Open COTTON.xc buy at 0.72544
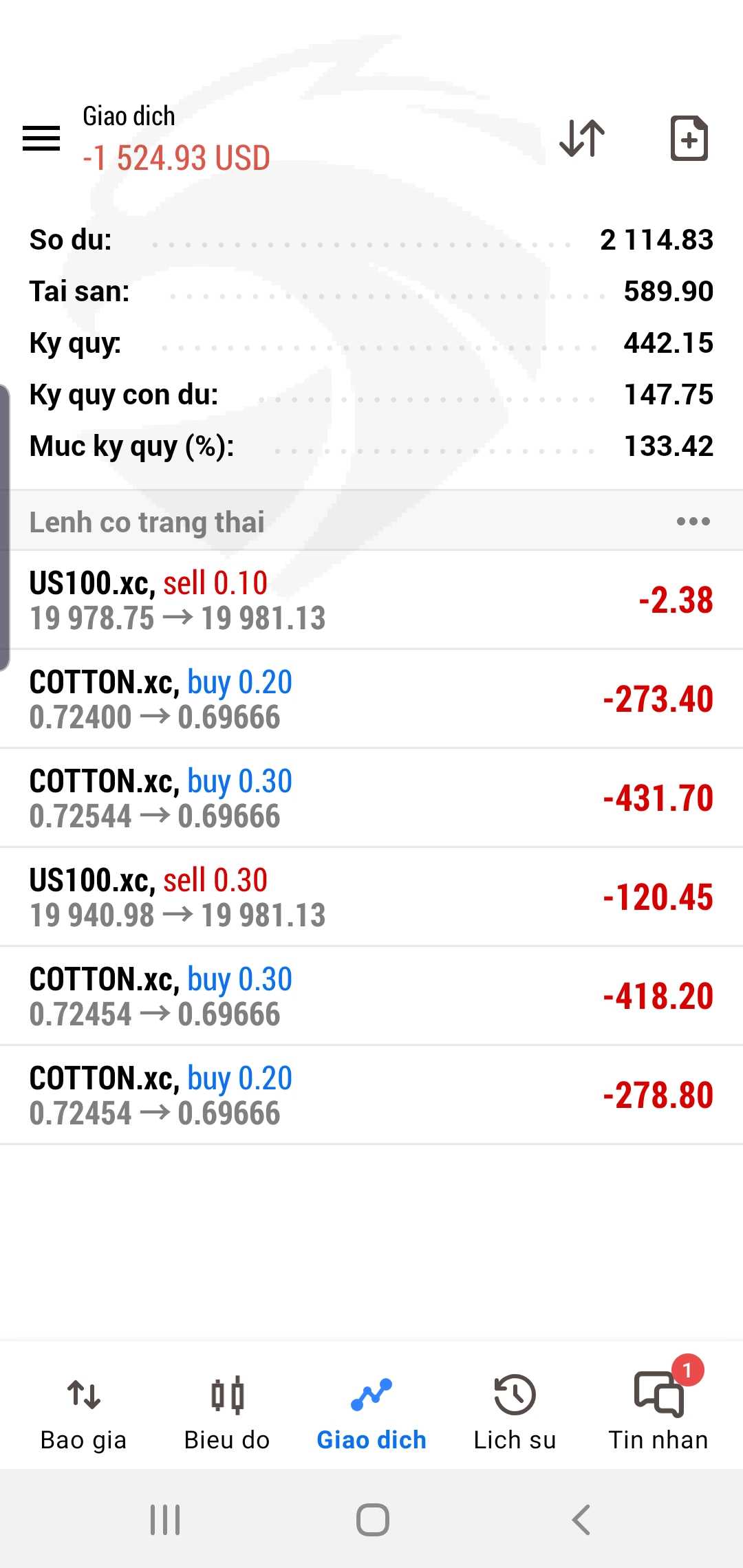Viewport: 743px width, 1568px height. 371,798
